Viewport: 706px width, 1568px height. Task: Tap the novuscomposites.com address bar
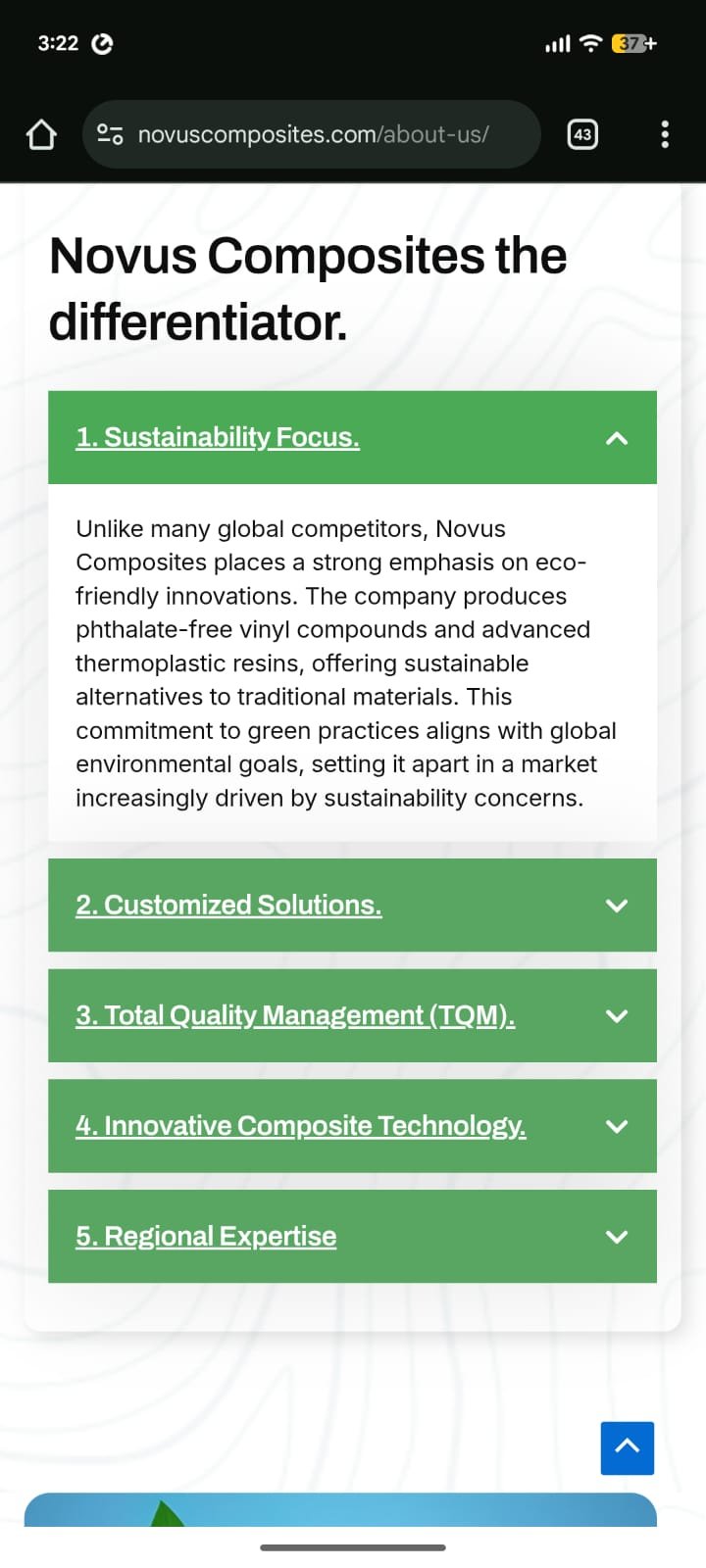coord(314,134)
